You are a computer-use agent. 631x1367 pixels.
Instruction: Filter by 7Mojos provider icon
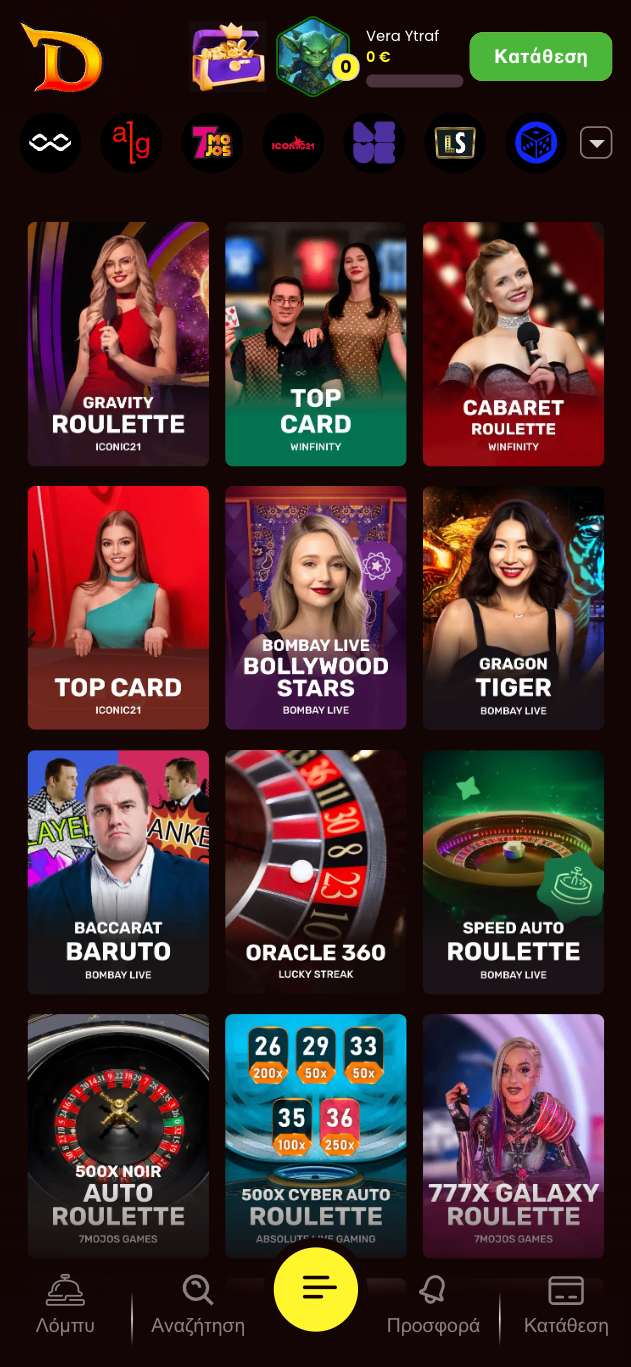pyautogui.click(x=212, y=144)
